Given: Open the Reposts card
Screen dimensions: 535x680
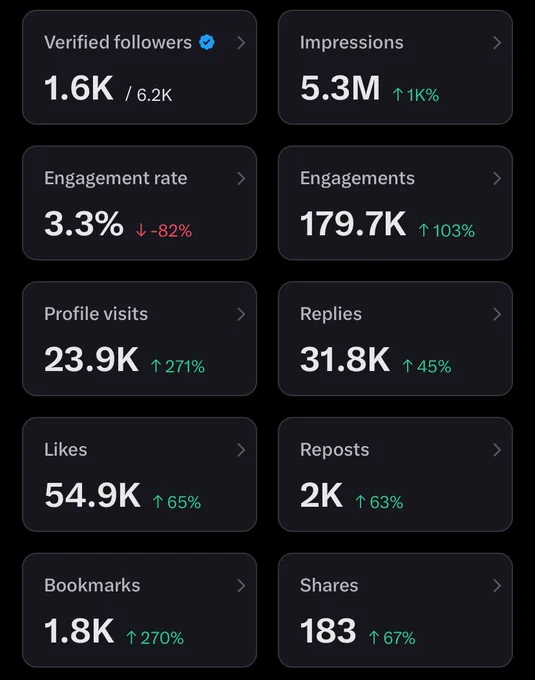Looking at the screenshot, I should click(395, 474).
